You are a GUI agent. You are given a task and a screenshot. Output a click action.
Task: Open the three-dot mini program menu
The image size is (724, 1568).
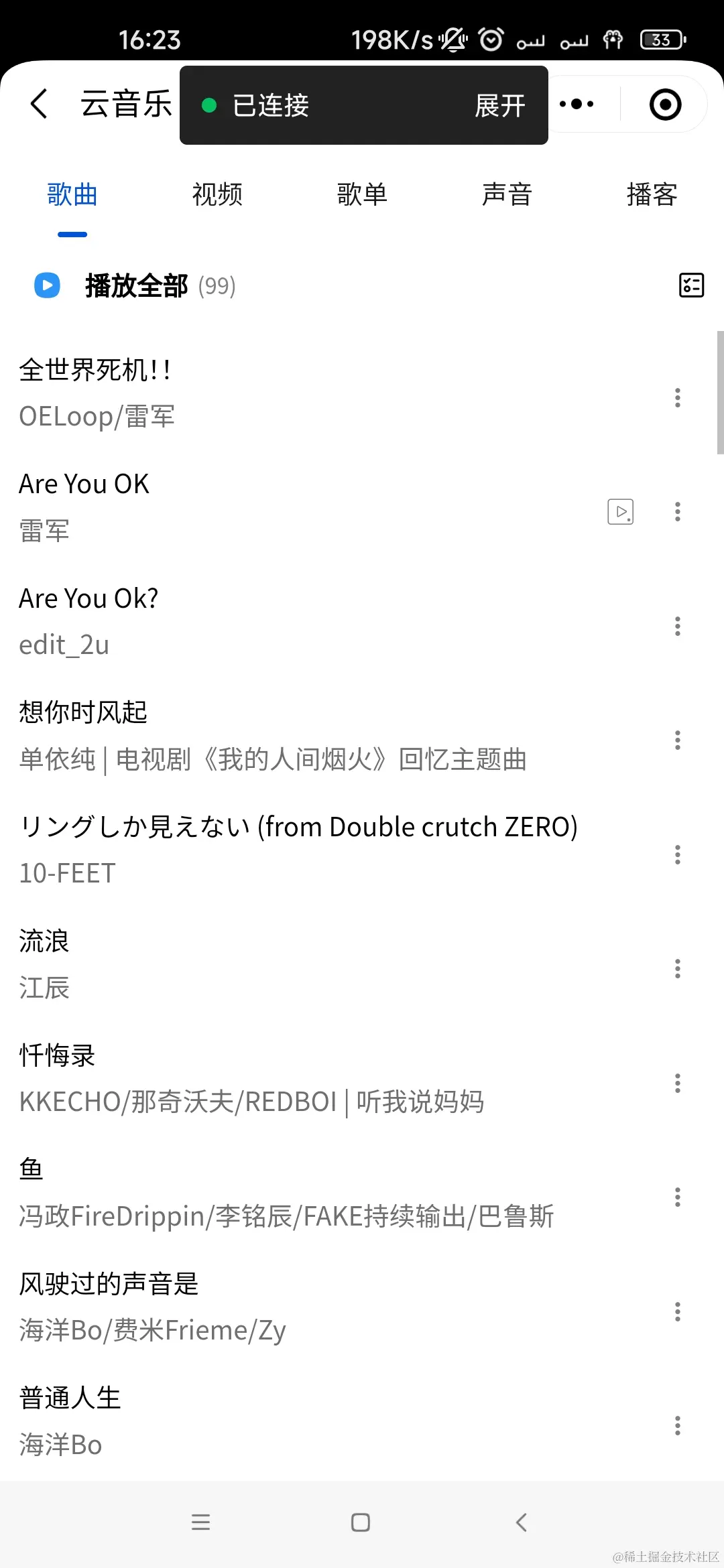[x=575, y=104]
